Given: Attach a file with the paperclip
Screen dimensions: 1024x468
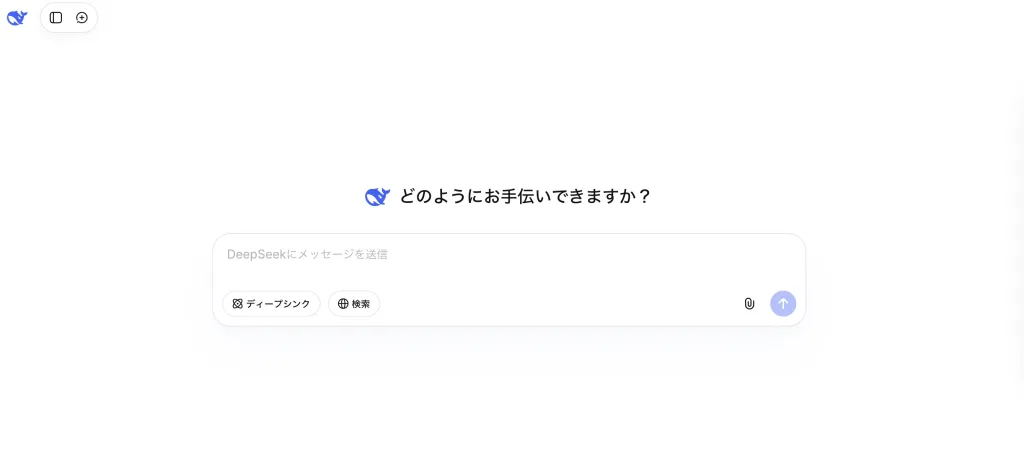Looking at the screenshot, I should (749, 304).
